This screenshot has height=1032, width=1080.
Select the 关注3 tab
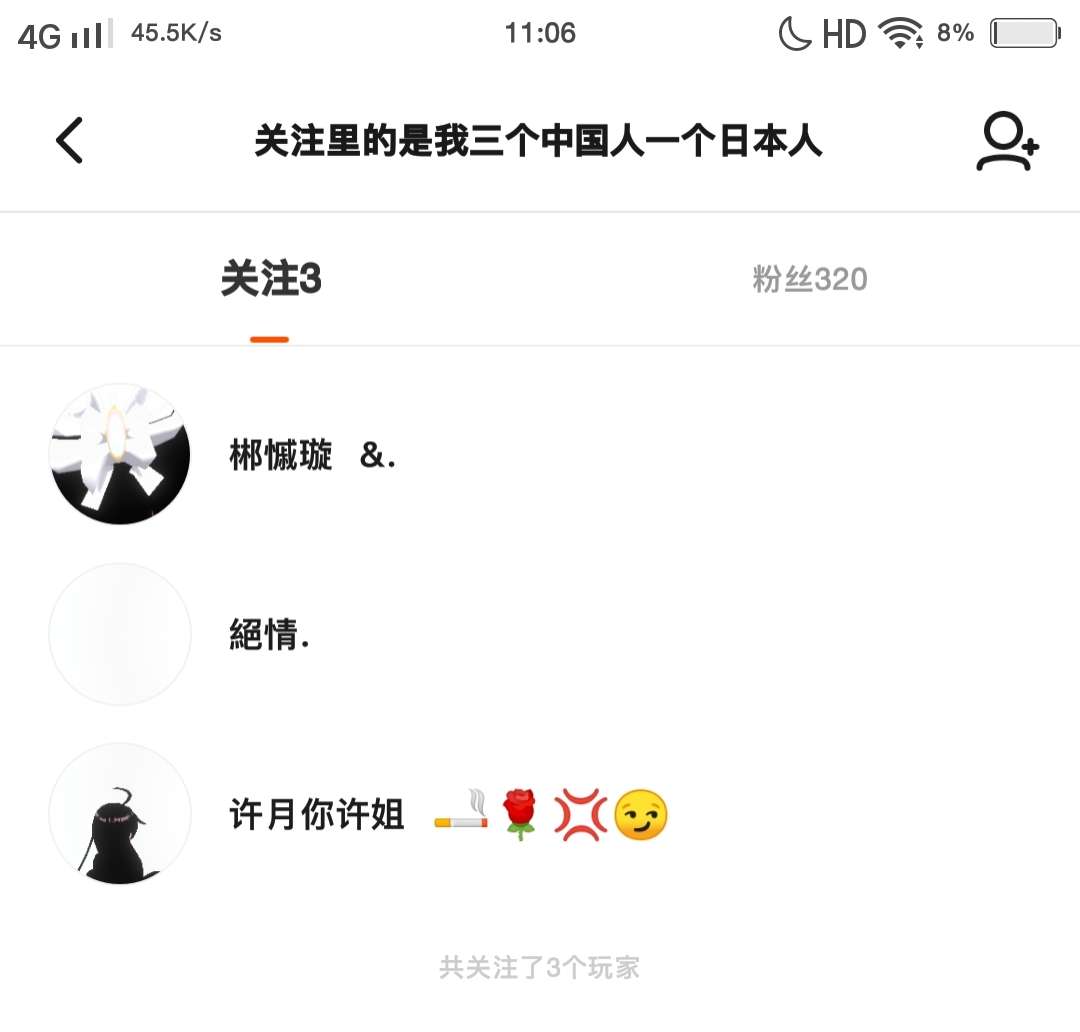270,280
